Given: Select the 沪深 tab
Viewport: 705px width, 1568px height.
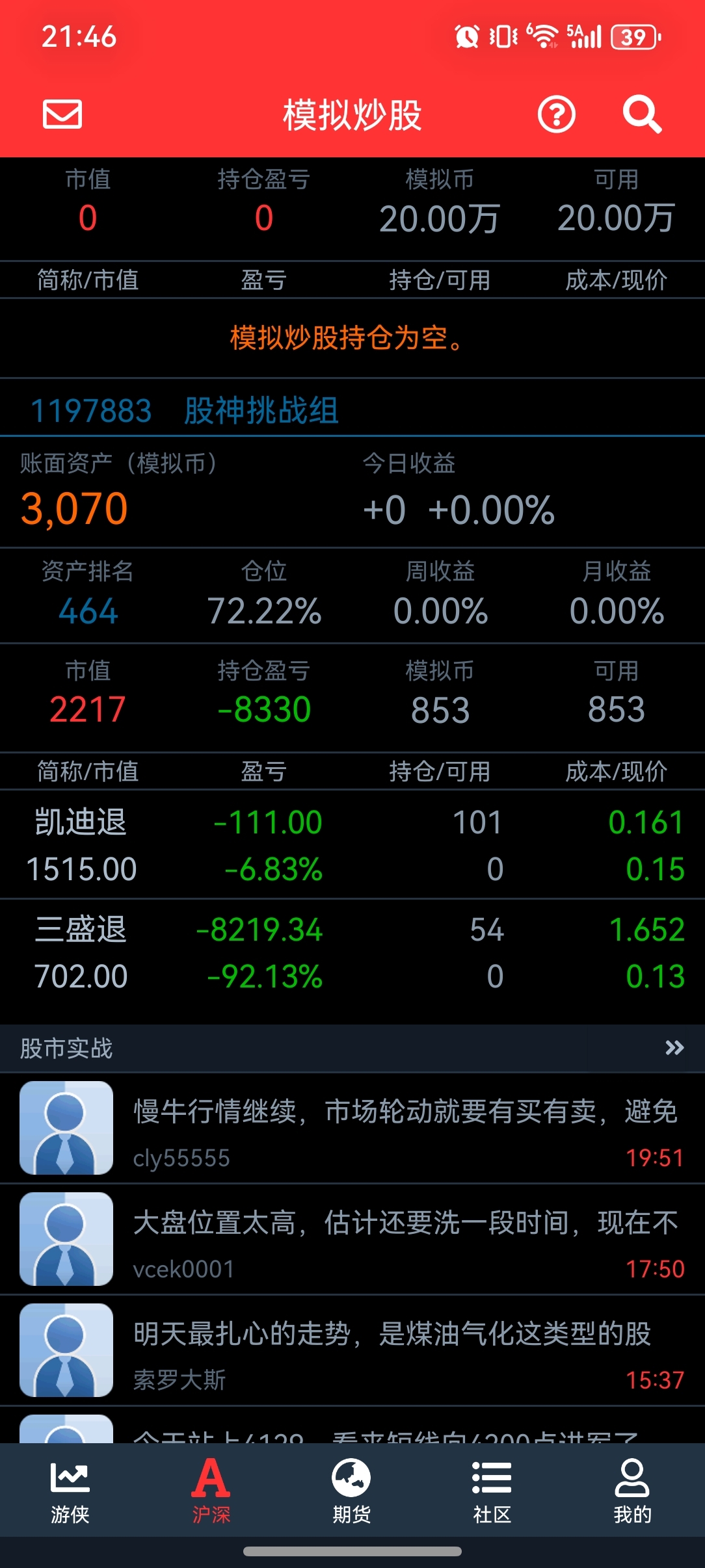Looking at the screenshot, I should tap(211, 1491).
